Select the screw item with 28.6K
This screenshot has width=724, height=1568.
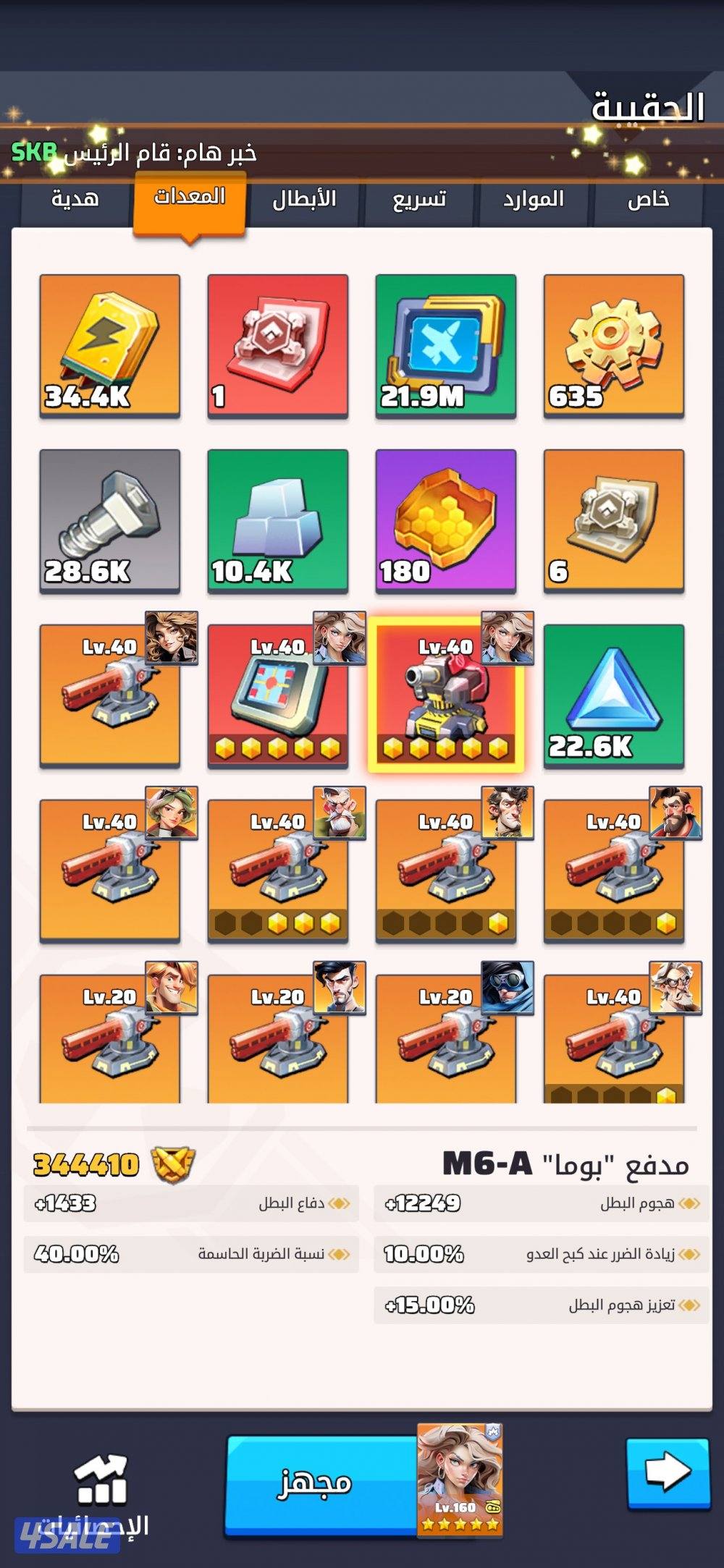(x=109, y=521)
